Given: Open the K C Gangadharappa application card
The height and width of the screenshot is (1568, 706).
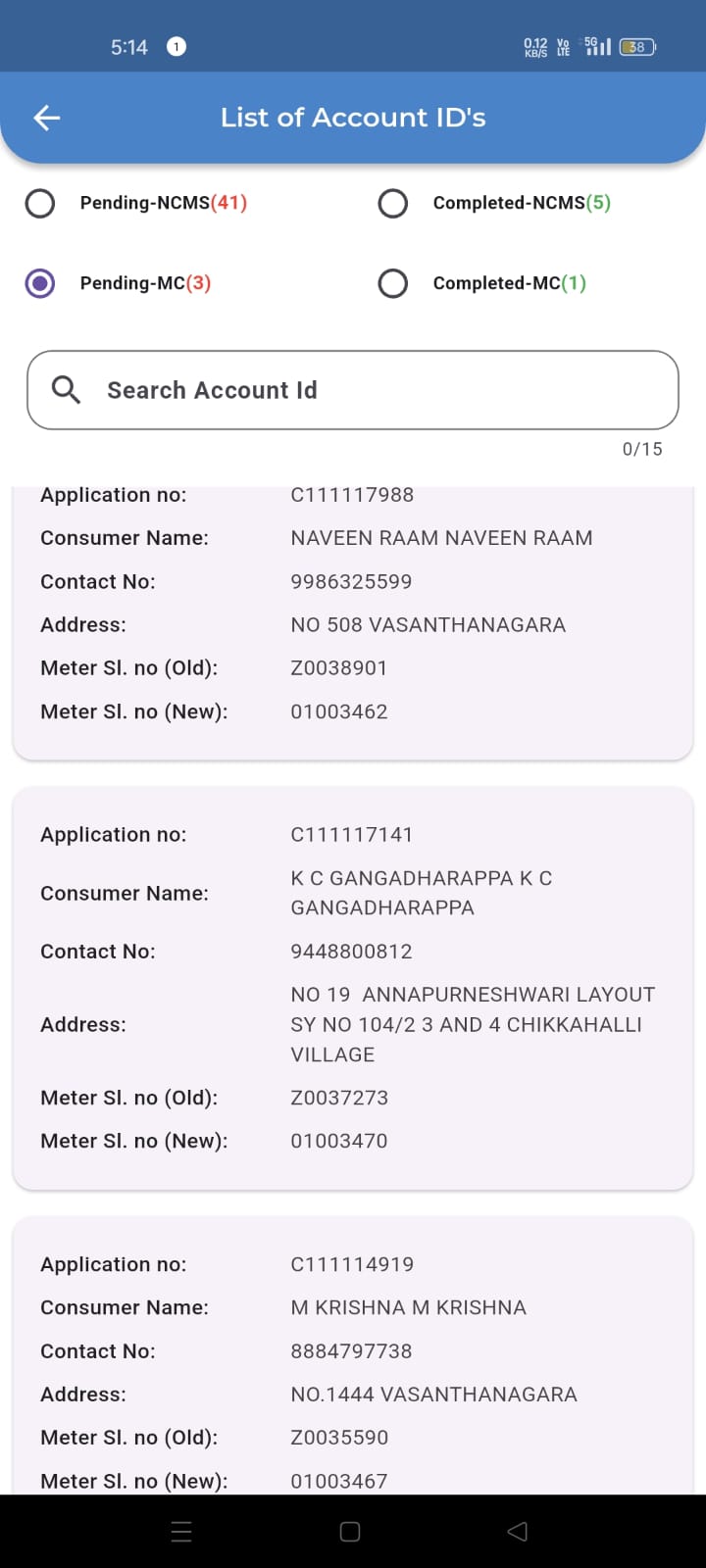Looking at the screenshot, I should (353, 988).
